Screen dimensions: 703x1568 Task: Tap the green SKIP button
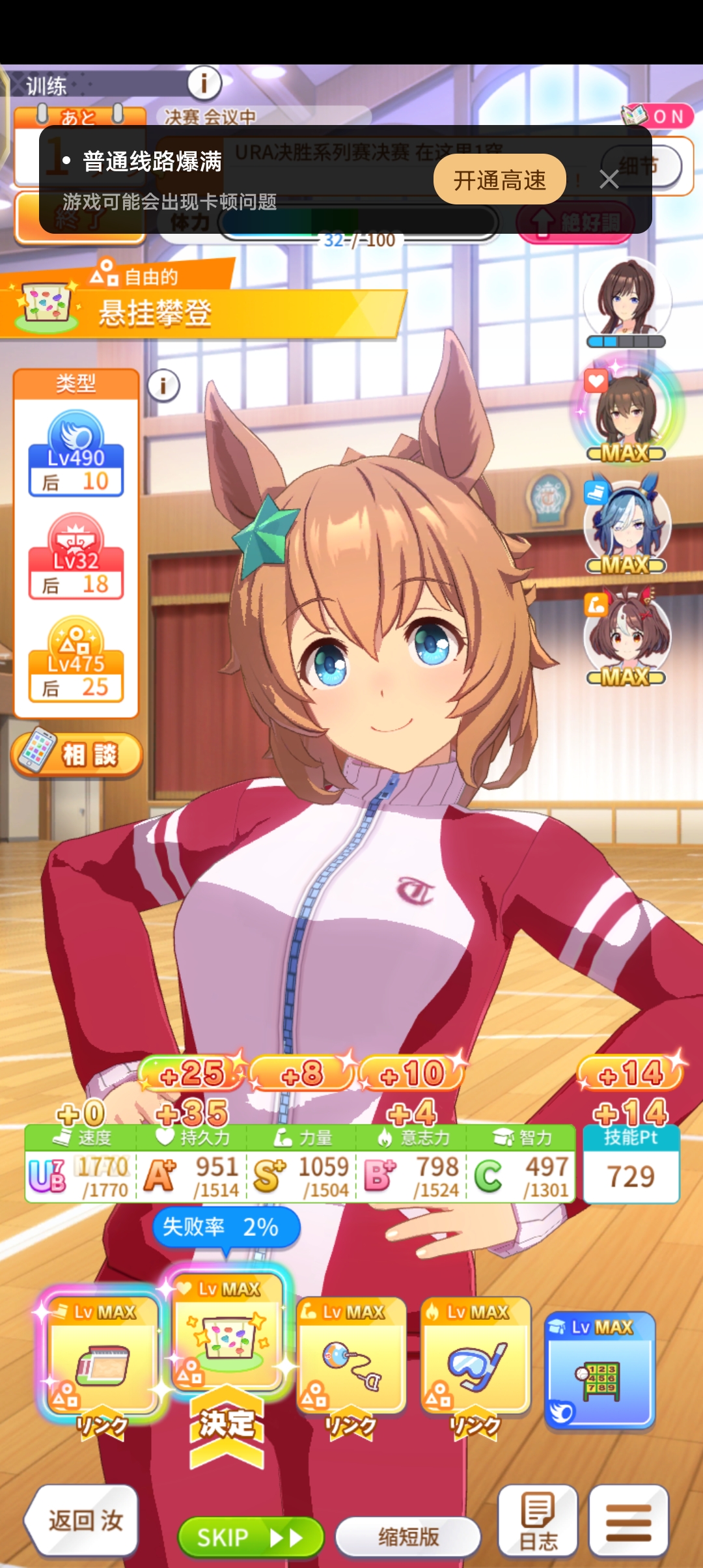point(251,1537)
